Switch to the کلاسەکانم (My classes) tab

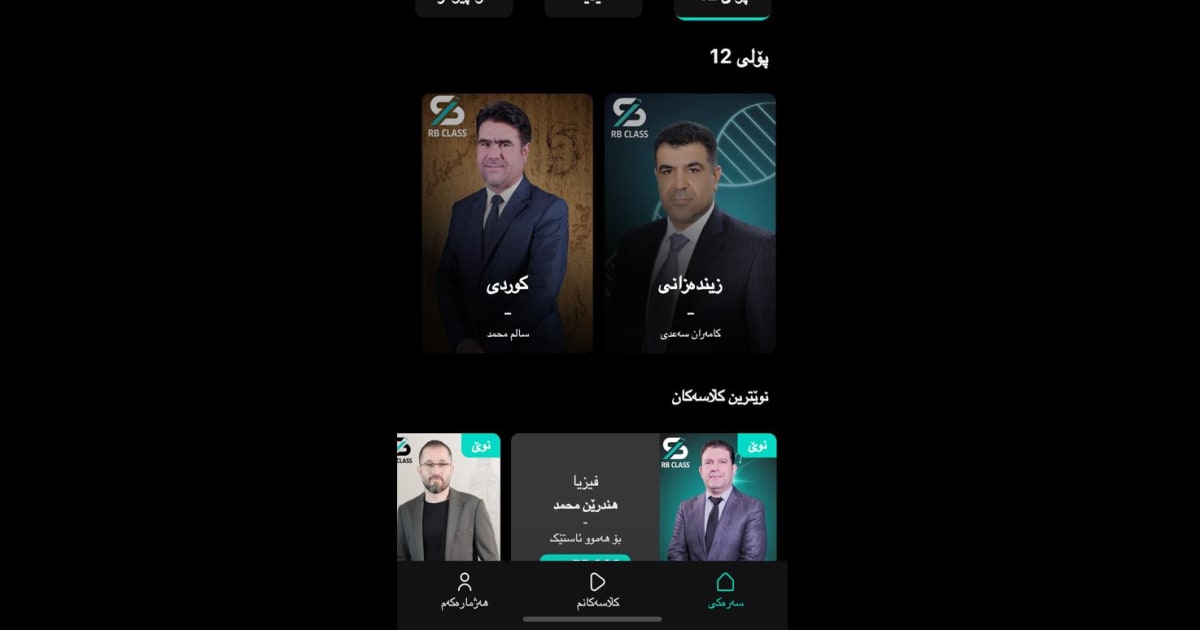point(597,590)
